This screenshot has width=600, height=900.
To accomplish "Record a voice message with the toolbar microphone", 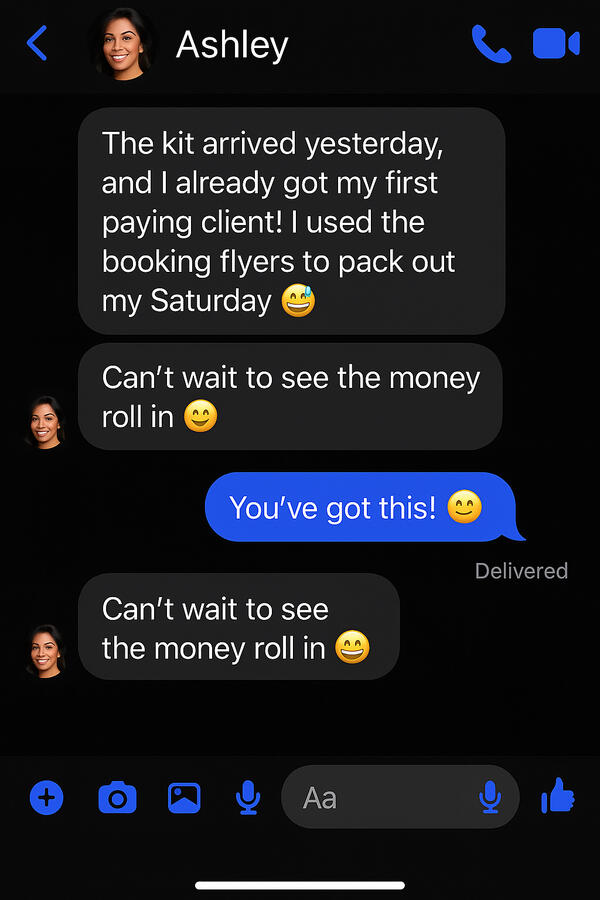I will 247,797.
